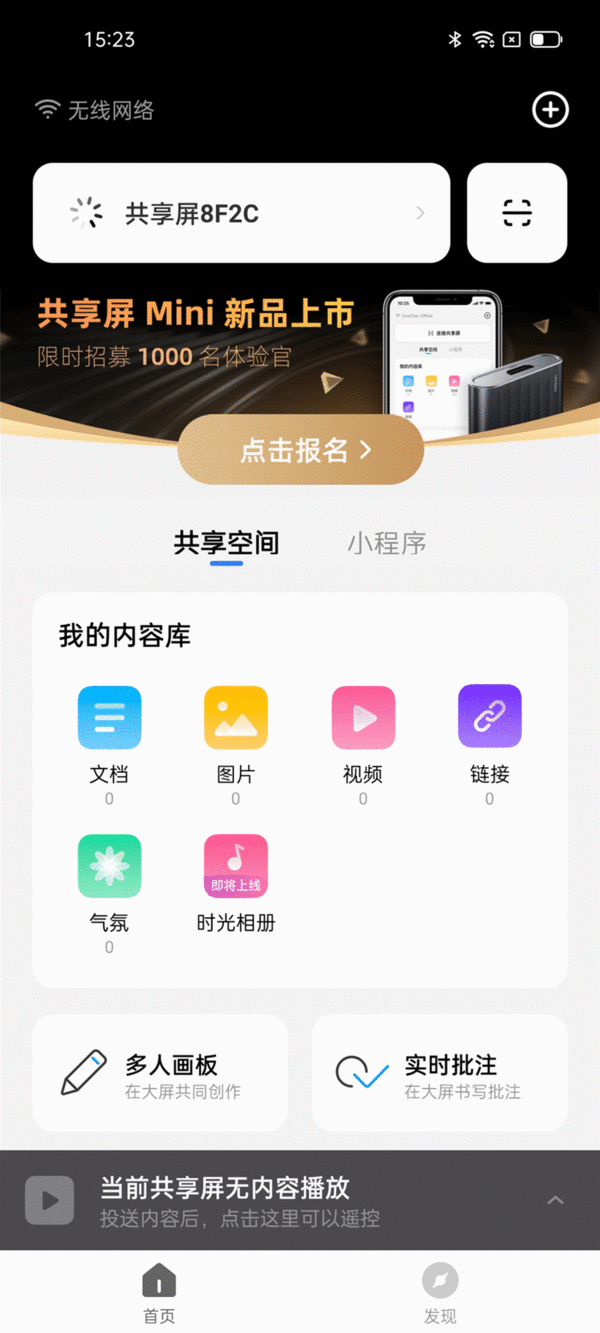Screen dimensions: 600x1333
Task: Open 图片 in content library
Action: (236, 718)
